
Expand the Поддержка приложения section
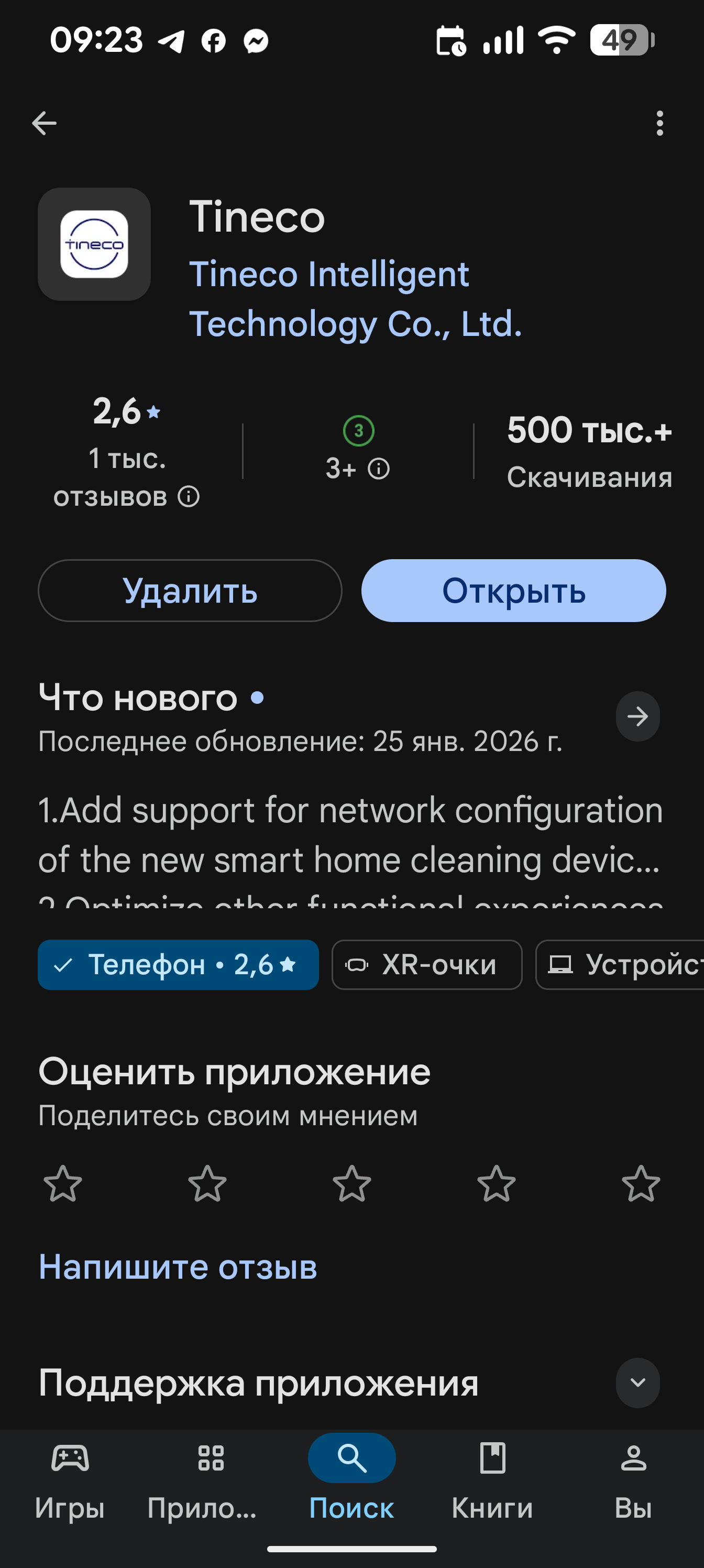click(x=637, y=1383)
